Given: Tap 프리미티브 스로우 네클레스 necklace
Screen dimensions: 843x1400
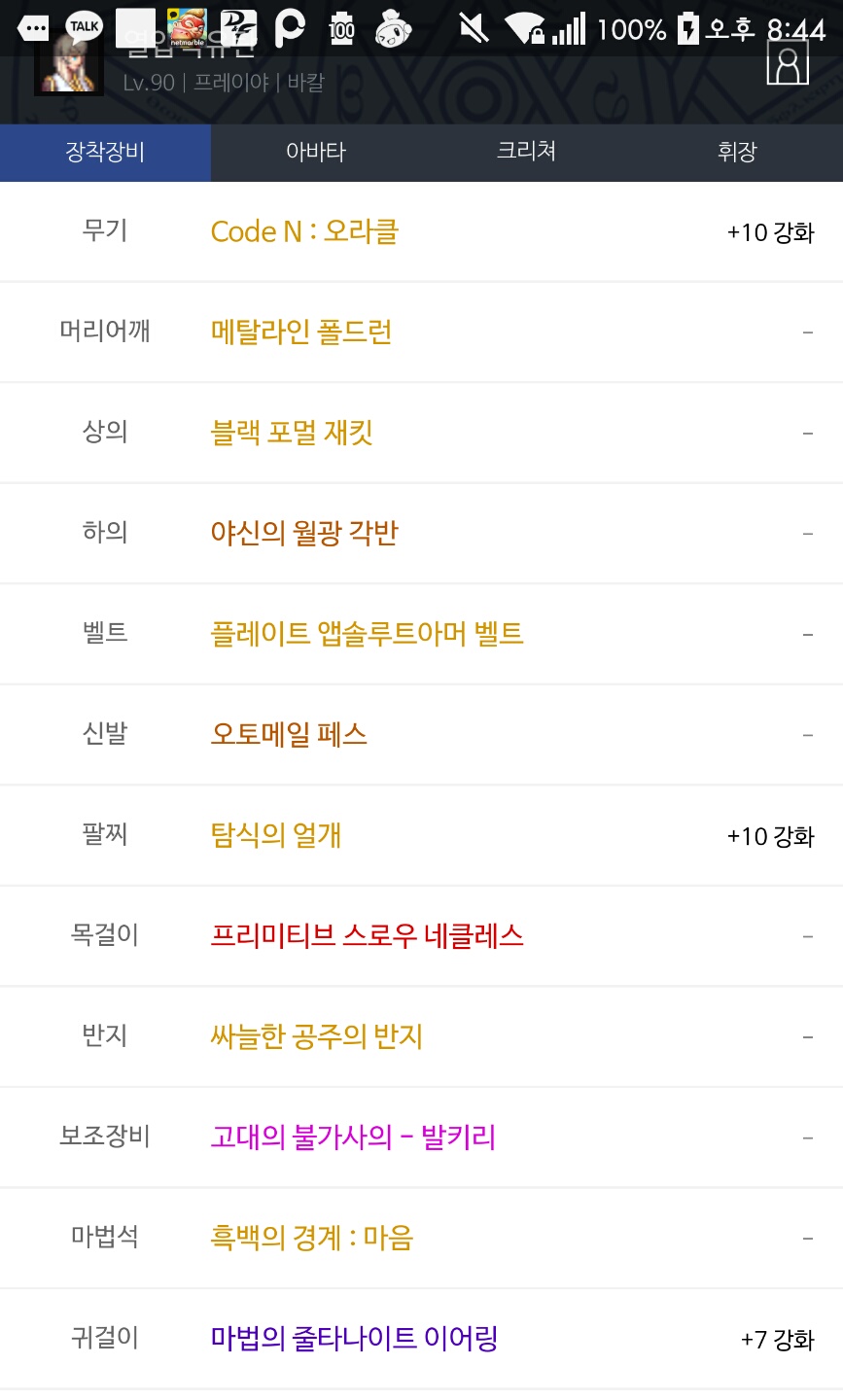Looking at the screenshot, I should click(368, 936).
